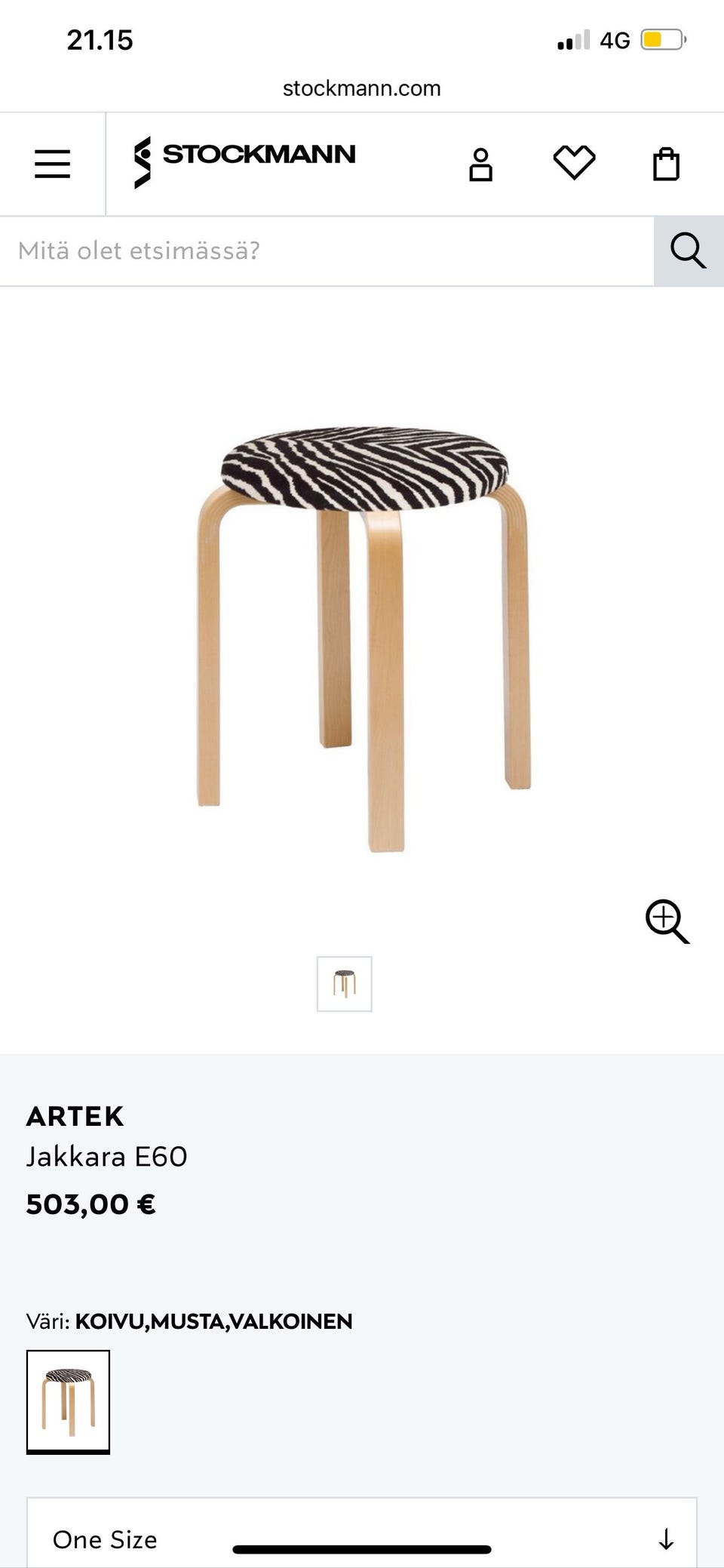Zoom in on the product image

[x=667, y=921]
